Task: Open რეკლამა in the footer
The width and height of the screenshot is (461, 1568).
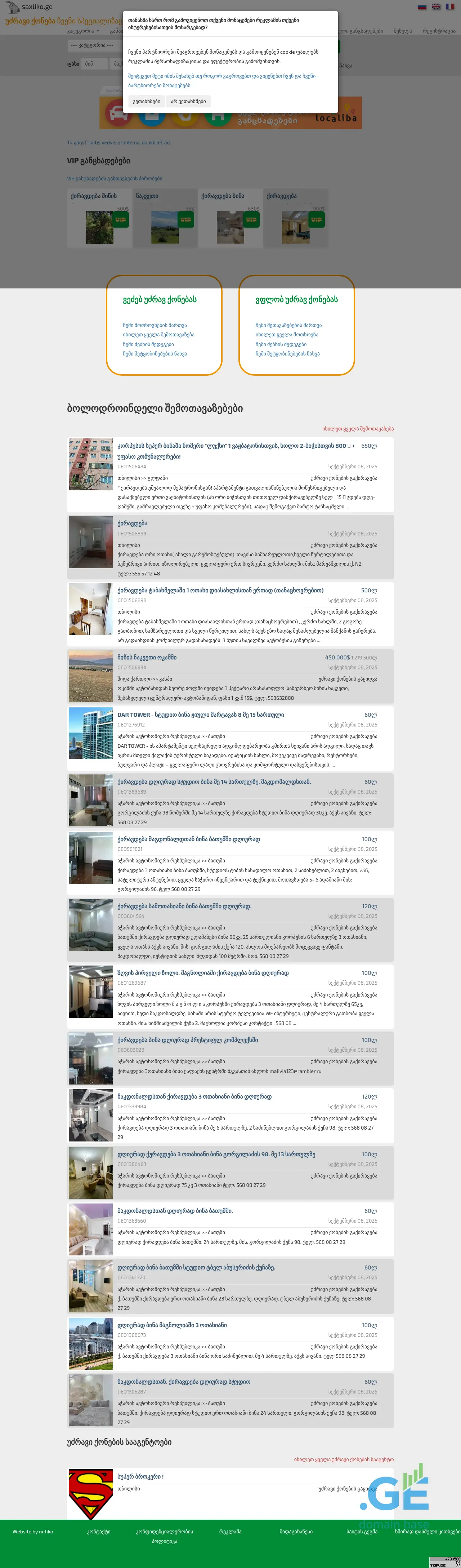Action: [x=230, y=1532]
